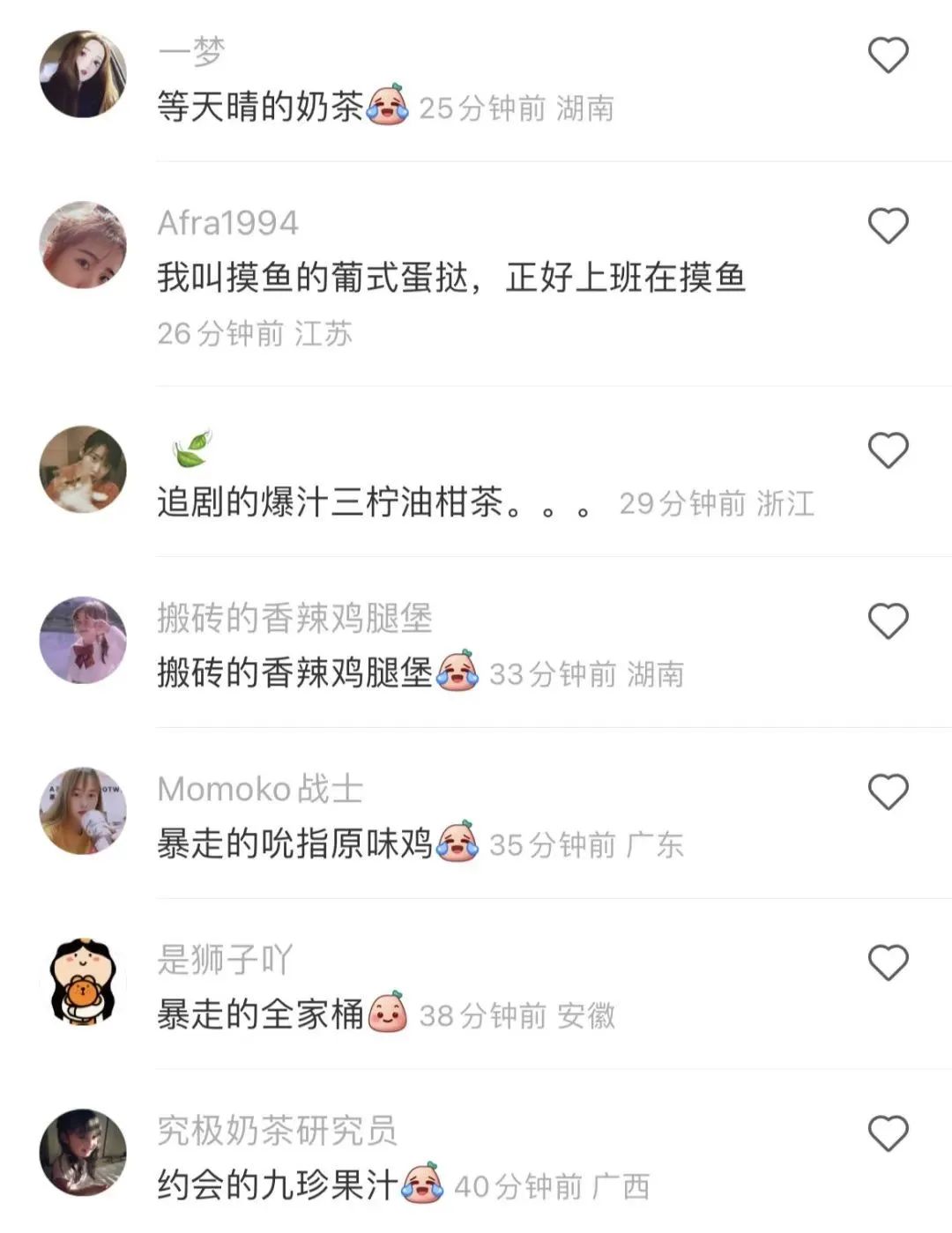The image size is (952, 1233).
Task: Open 一梦's profile avatar
Action: point(83,74)
